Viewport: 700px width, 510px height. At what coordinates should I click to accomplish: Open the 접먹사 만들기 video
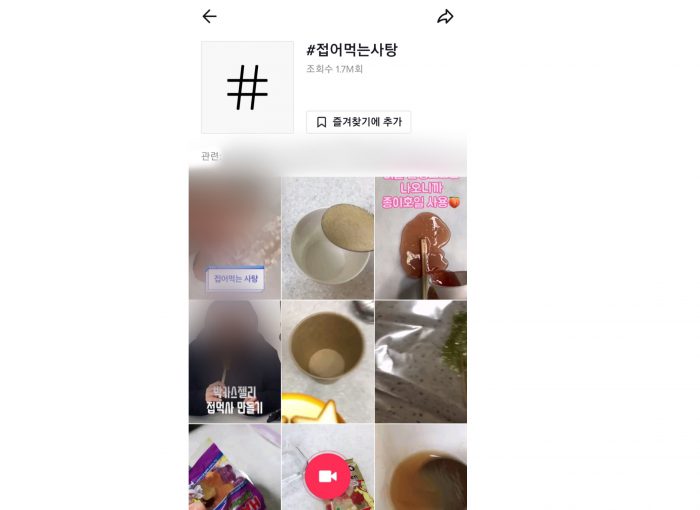[x=234, y=361]
